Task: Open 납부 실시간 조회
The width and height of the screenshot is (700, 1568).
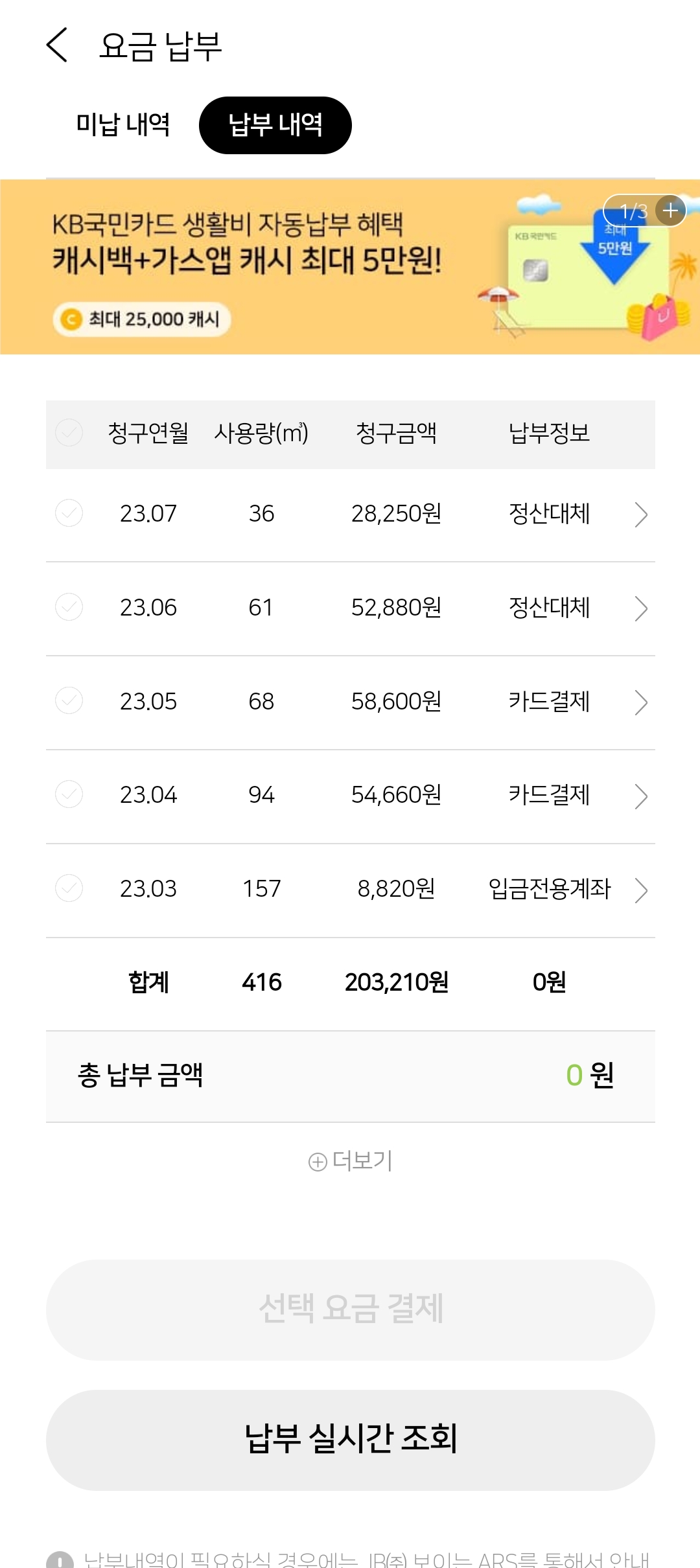Action: tap(351, 1440)
